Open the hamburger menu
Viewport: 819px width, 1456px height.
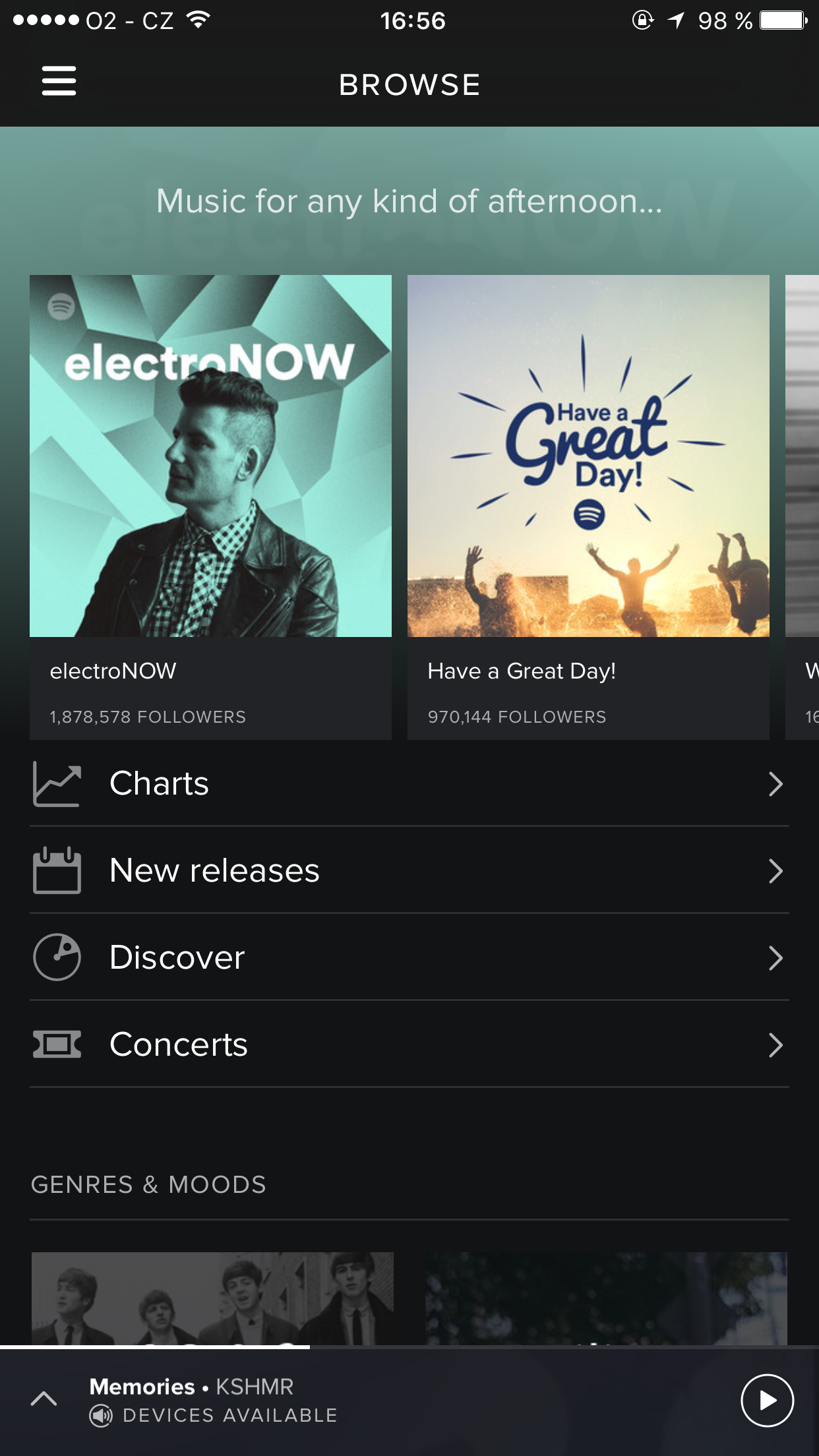click(59, 81)
